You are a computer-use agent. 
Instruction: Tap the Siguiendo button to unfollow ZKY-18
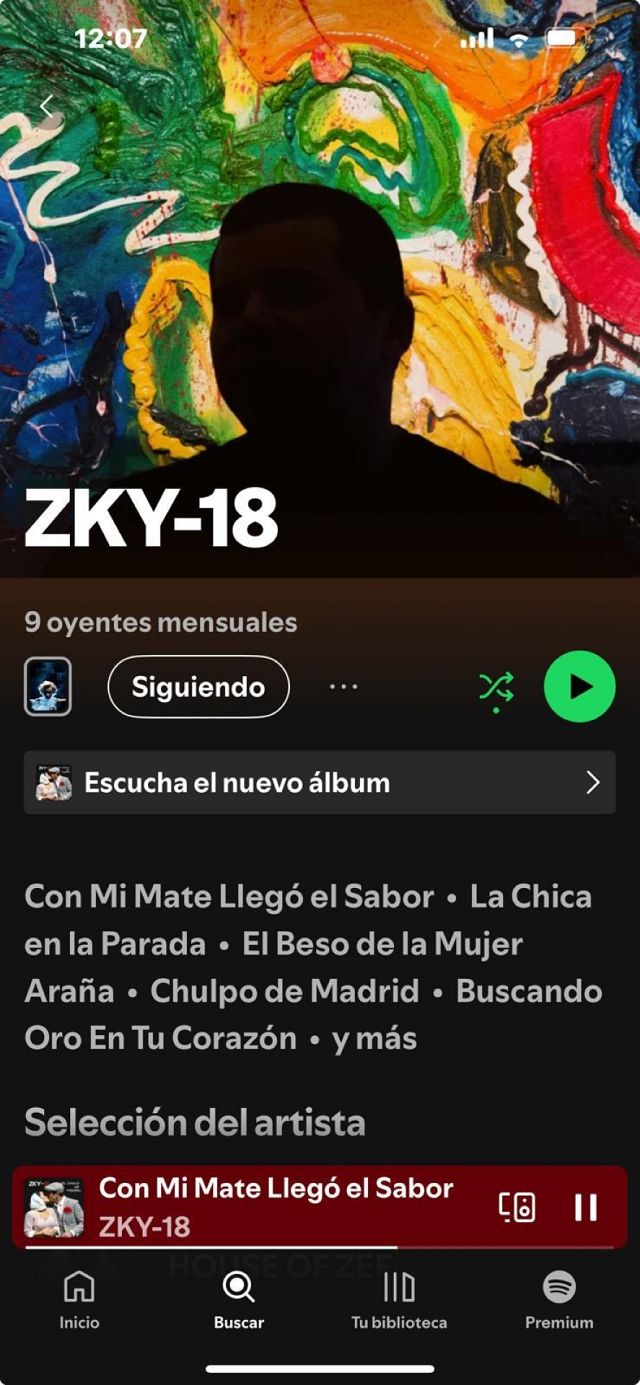(x=198, y=687)
